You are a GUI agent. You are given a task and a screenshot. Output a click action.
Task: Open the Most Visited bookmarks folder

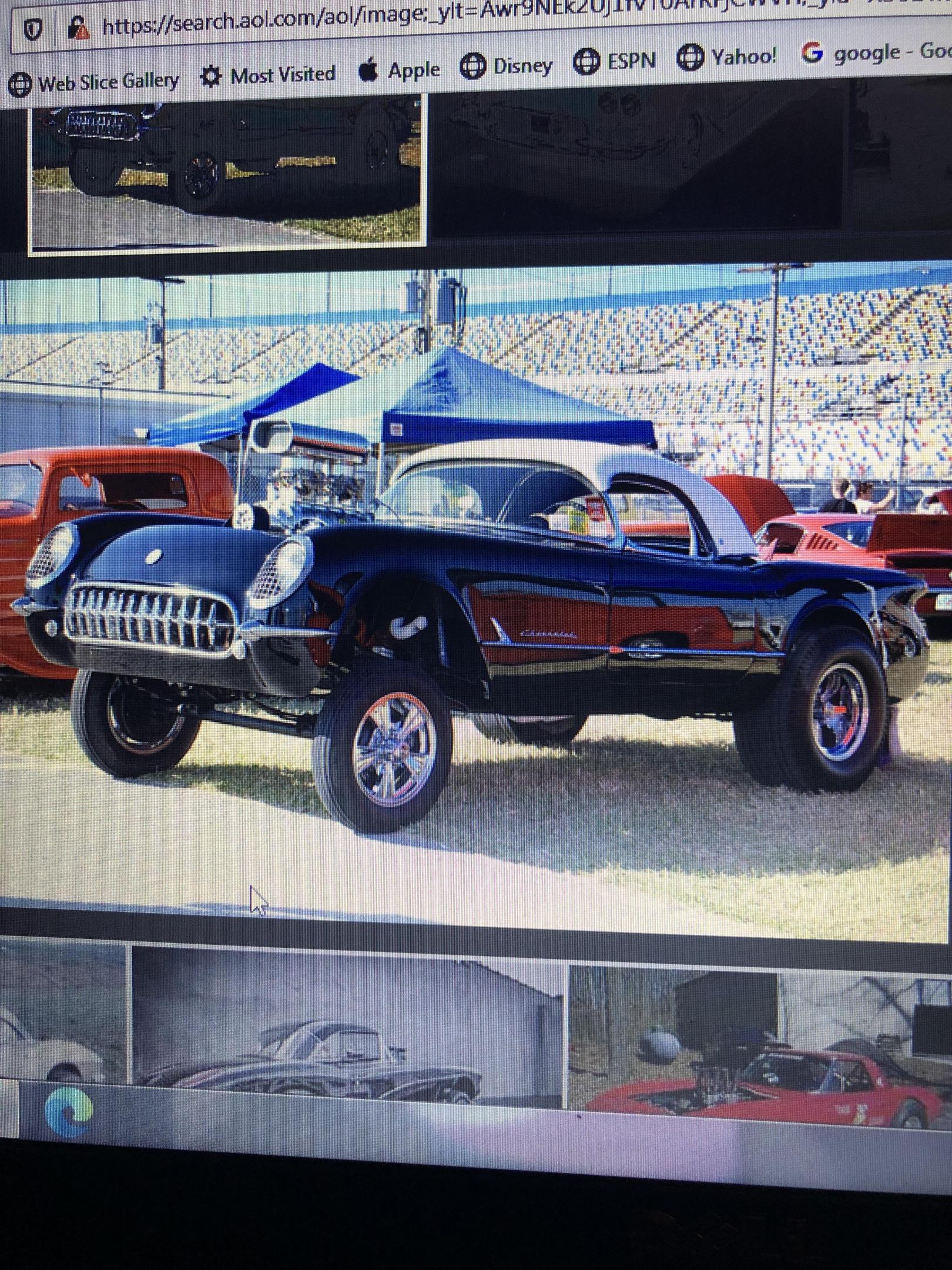pos(268,75)
